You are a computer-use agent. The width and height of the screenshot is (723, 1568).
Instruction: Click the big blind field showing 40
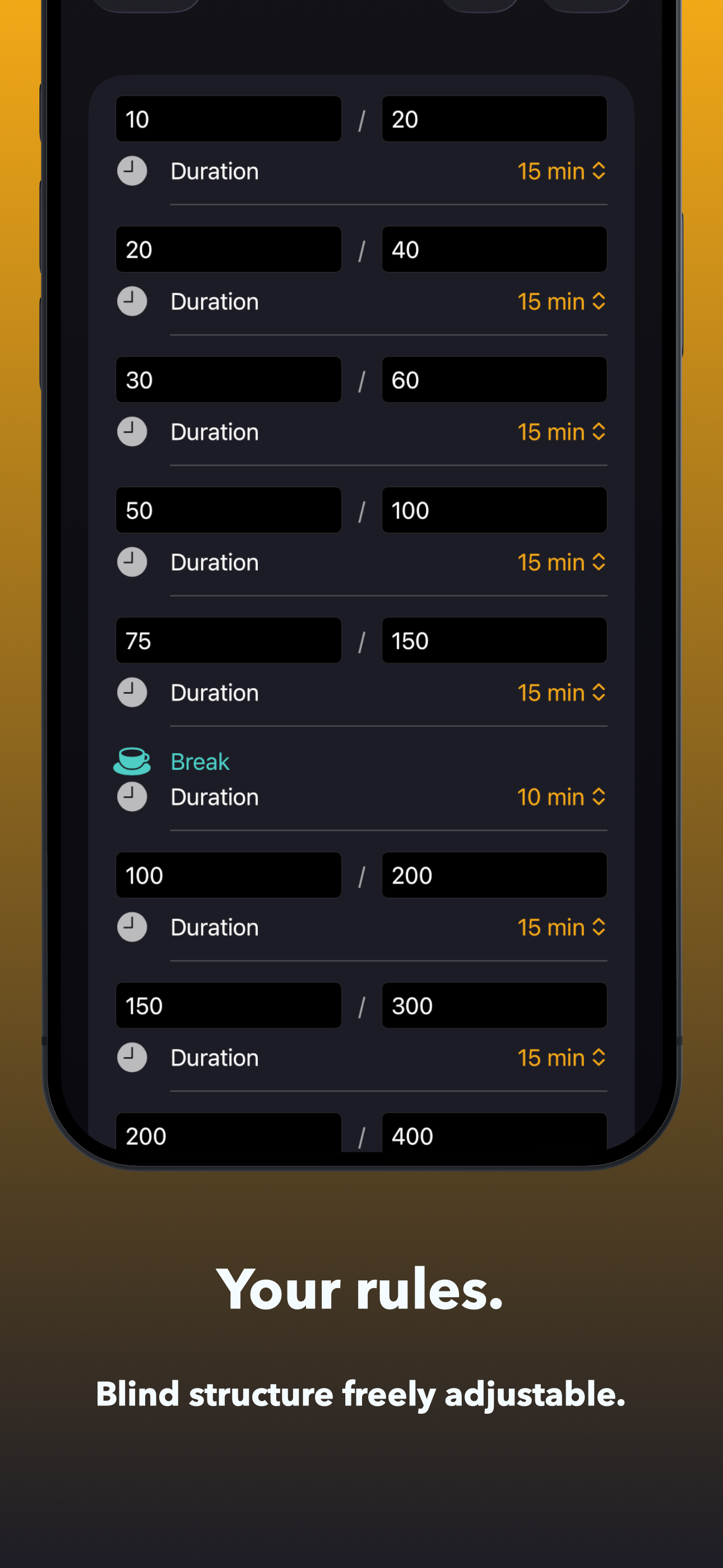click(x=494, y=249)
